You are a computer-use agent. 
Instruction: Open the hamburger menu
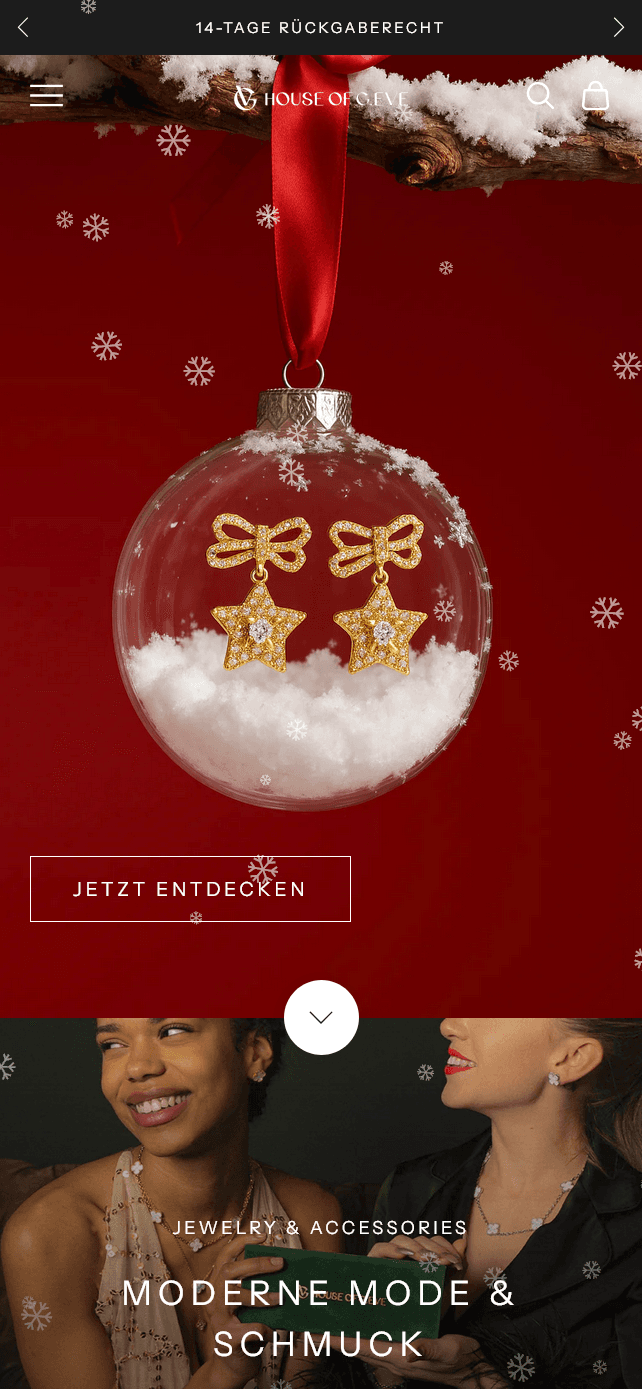coord(46,96)
